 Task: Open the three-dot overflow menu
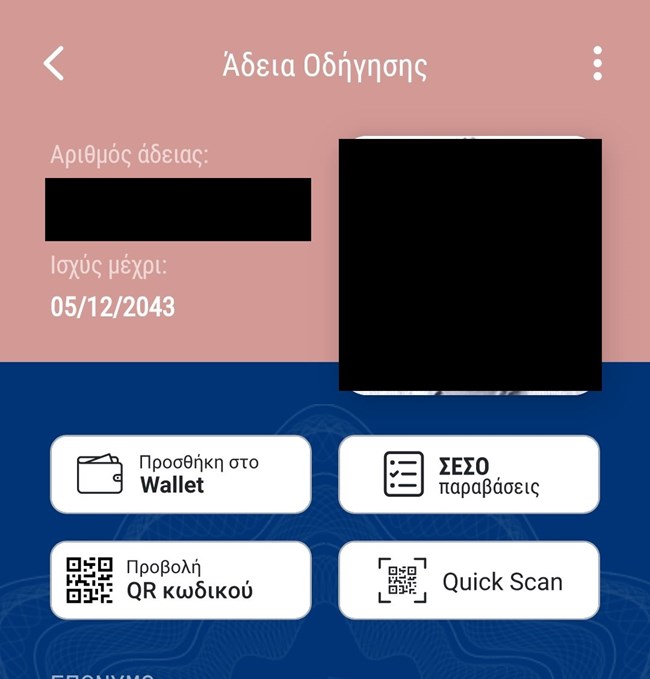pos(597,63)
